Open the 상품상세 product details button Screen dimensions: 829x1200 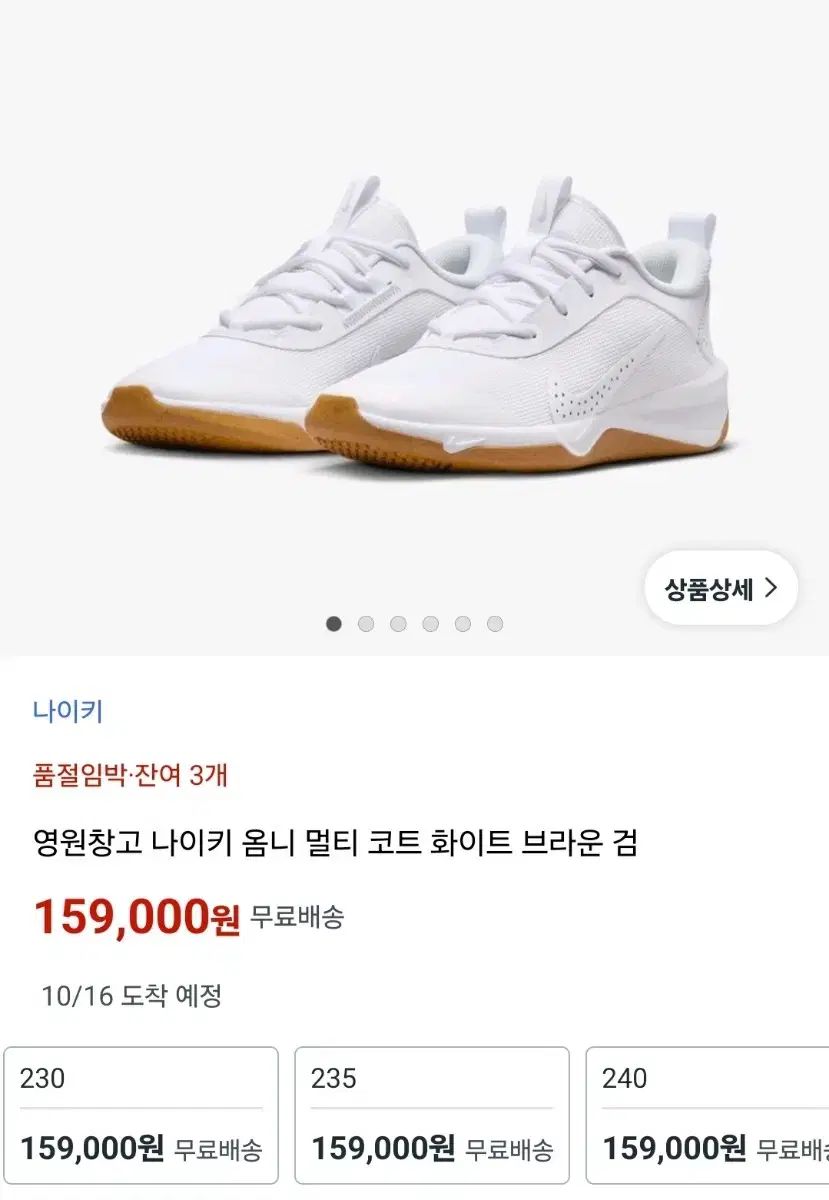(x=720, y=588)
